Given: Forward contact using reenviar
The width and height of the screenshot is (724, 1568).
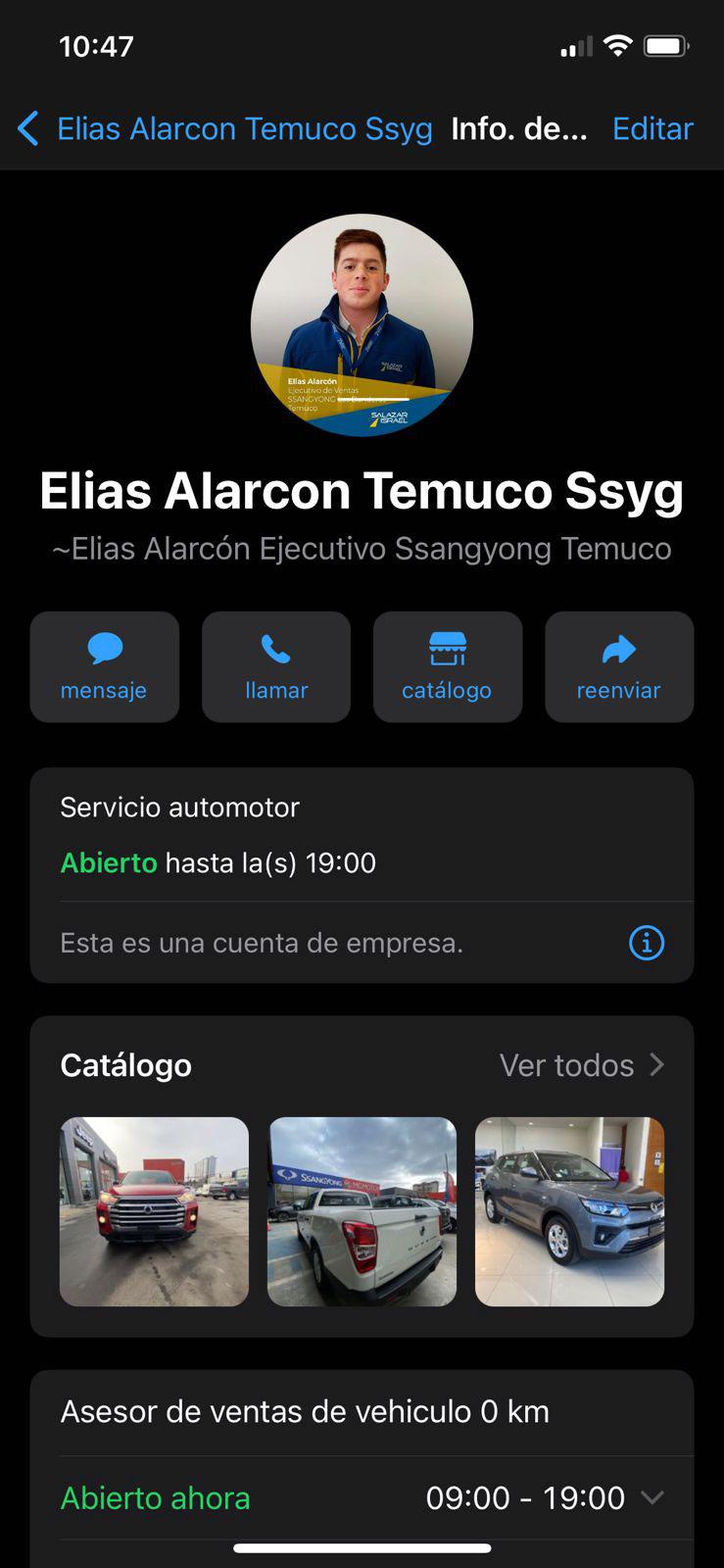Looking at the screenshot, I should tap(619, 666).
